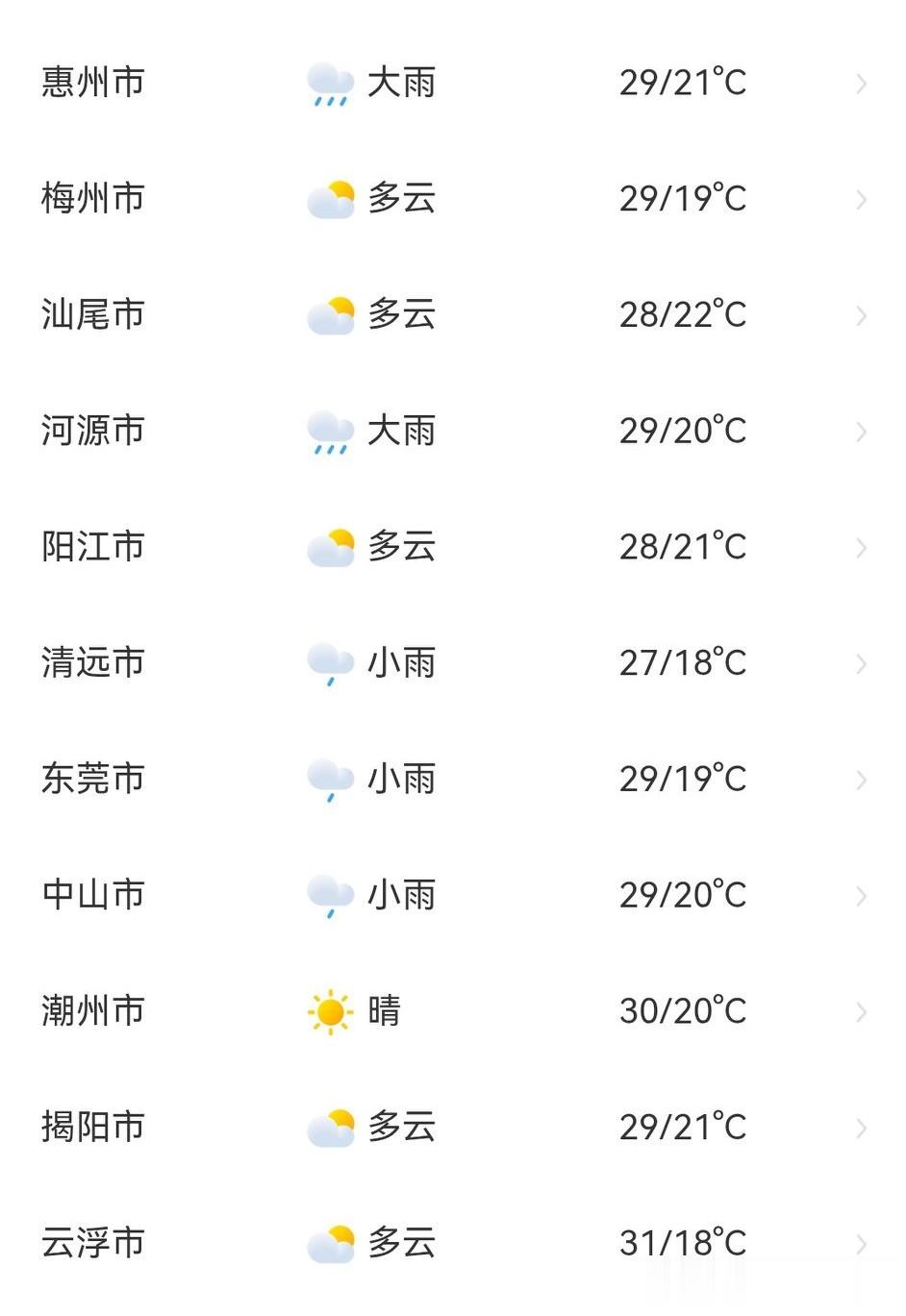The height and width of the screenshot is (1316, 906).
Task: Open the 清远市 forecast
Action: 453,663
